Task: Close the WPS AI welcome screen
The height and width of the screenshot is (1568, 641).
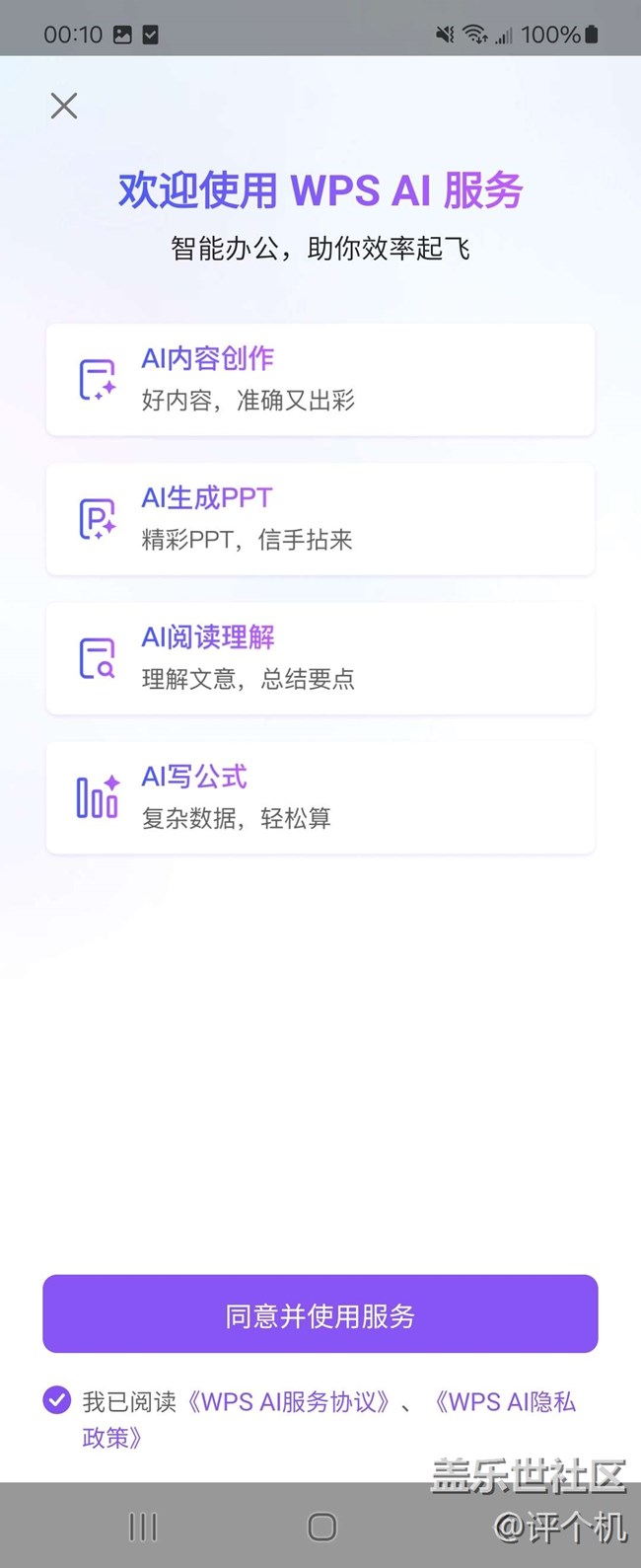Action: point(64,106)
